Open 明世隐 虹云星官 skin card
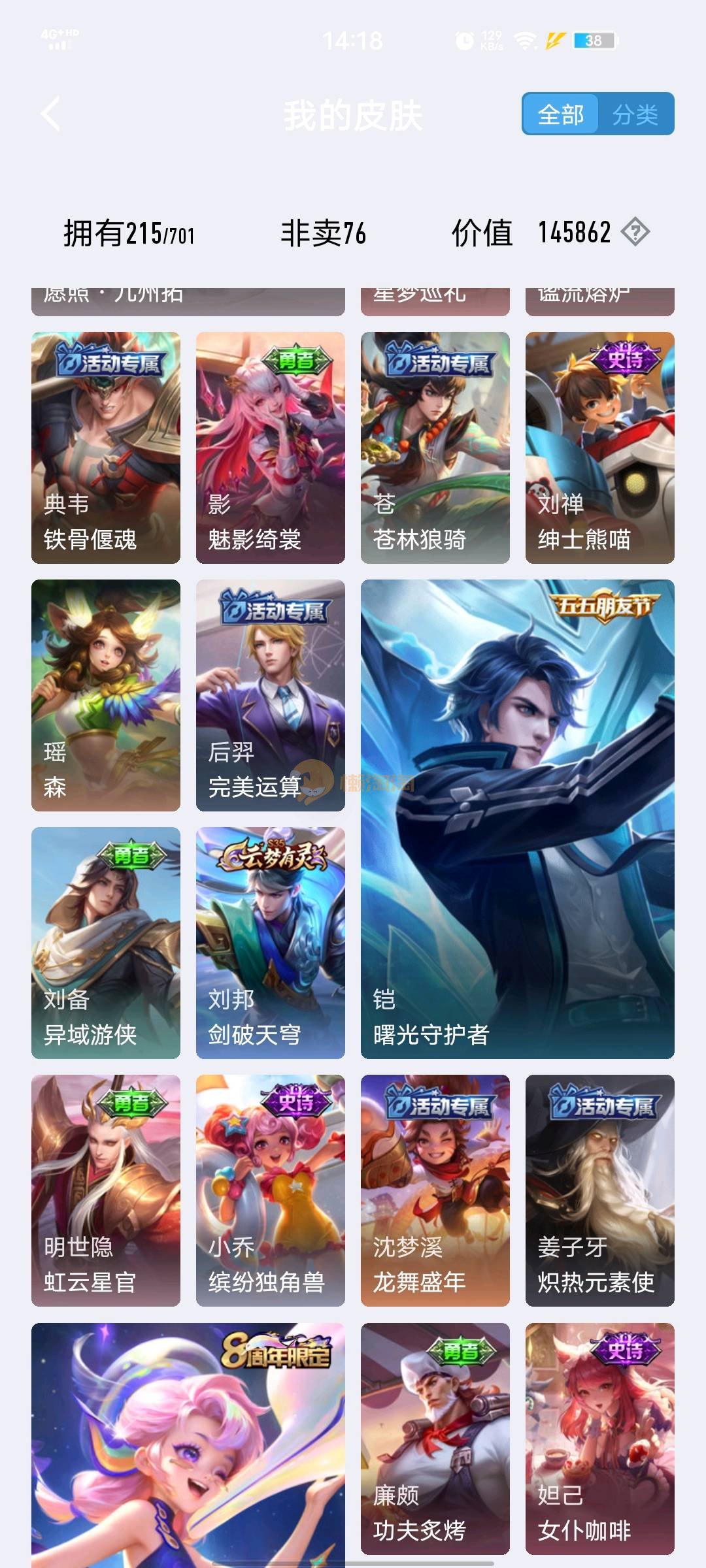 tap(106, 1190)
